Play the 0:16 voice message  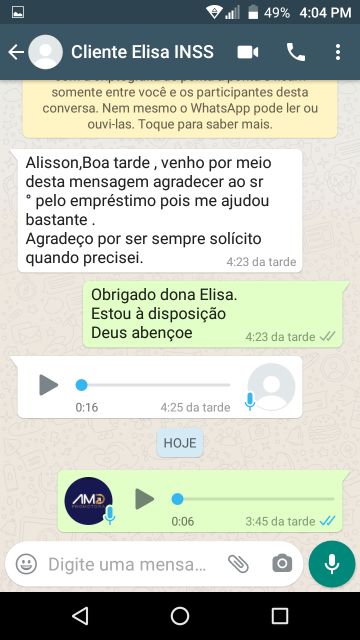(49, 385)
